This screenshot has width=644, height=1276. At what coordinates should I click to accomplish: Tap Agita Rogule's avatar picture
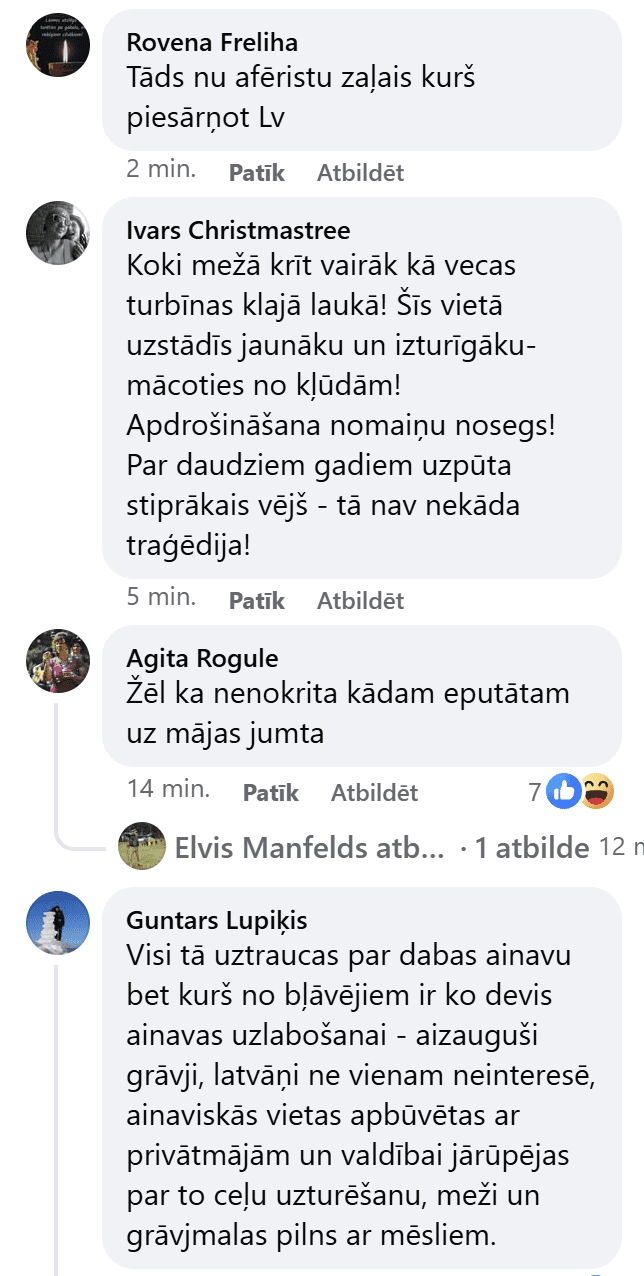pos(58,661)
